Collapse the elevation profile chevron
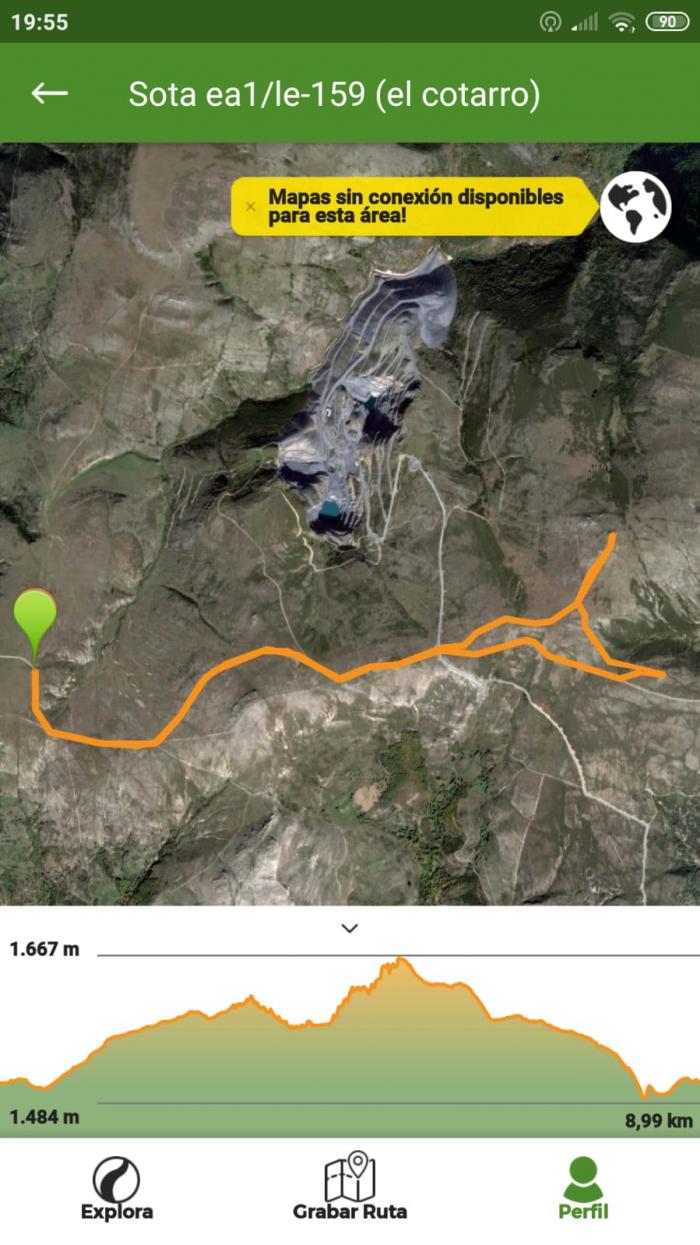The width and height of the screenshot is (700, 1245). click(x=349, y=928)
